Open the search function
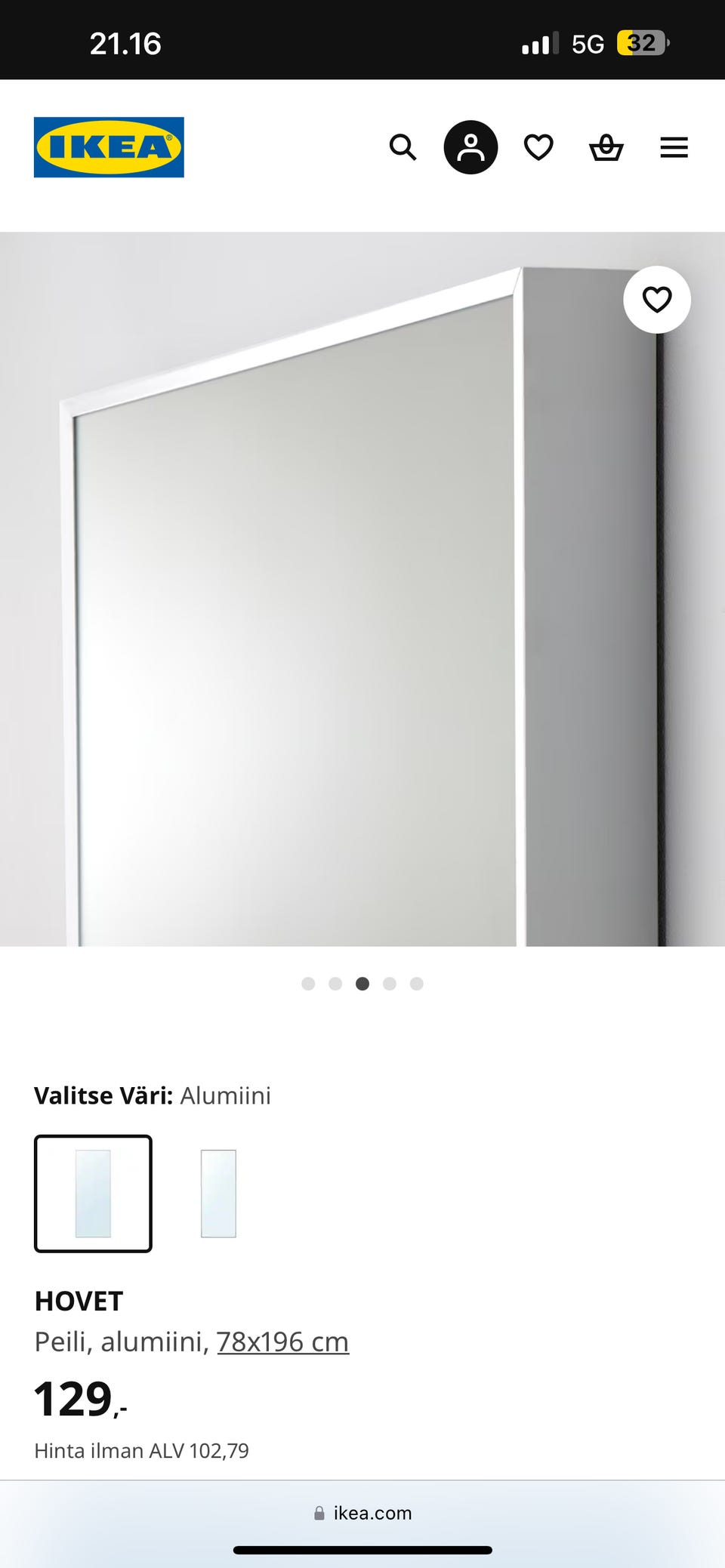 [x=403, y=147]
